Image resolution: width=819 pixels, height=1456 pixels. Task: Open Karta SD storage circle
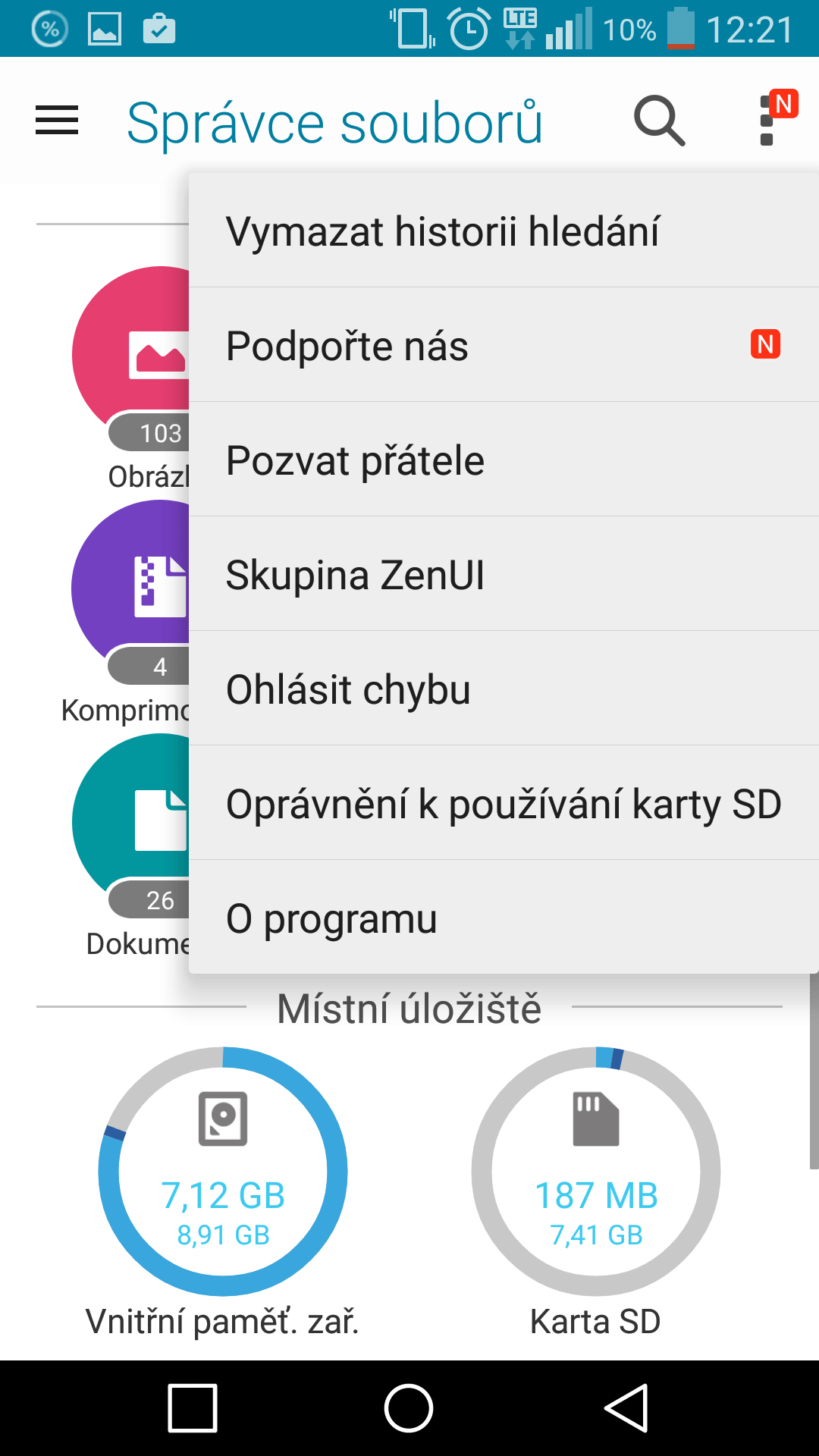click(596, 1172)
